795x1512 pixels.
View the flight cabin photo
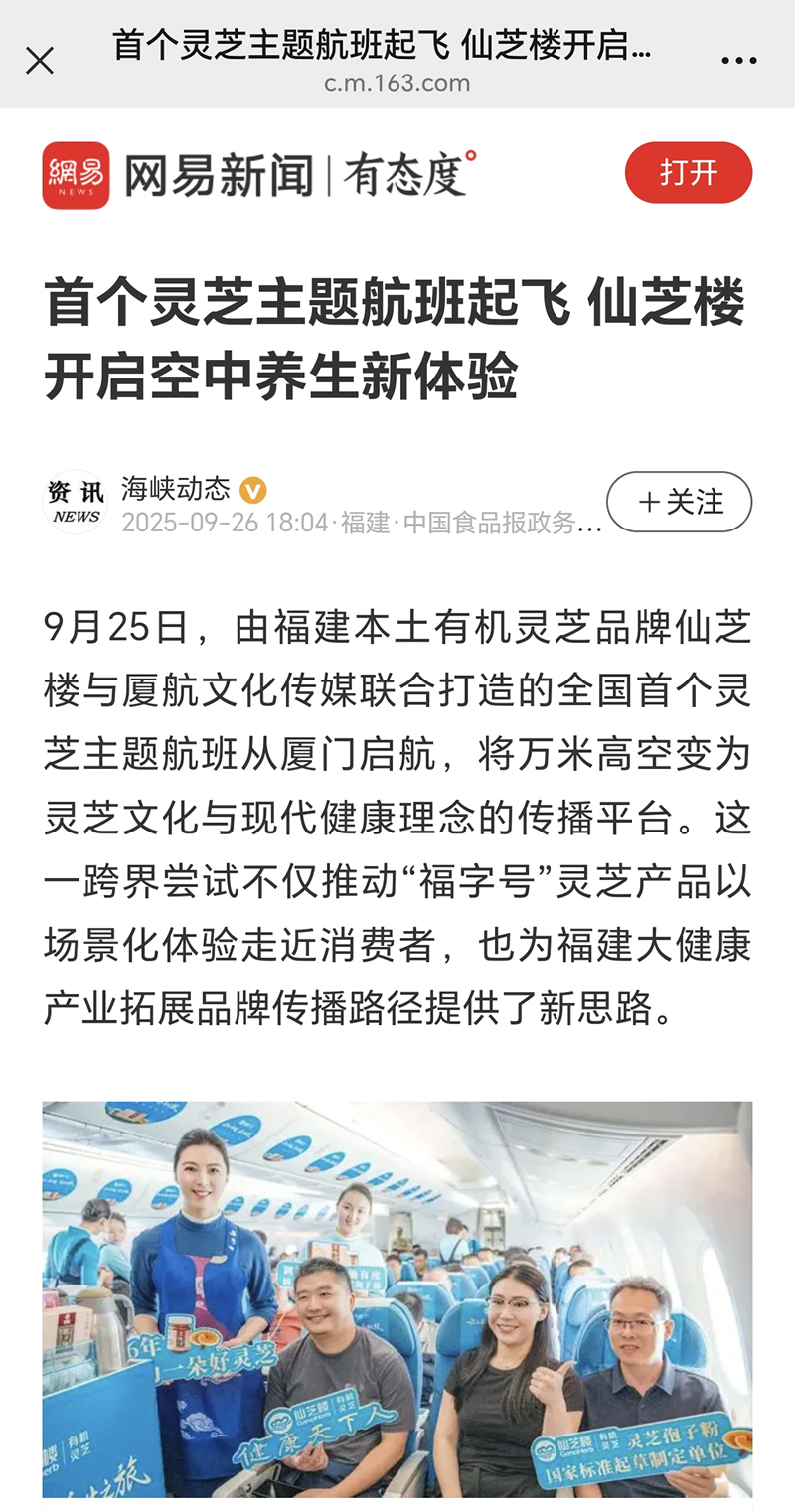pos(397,1301)
